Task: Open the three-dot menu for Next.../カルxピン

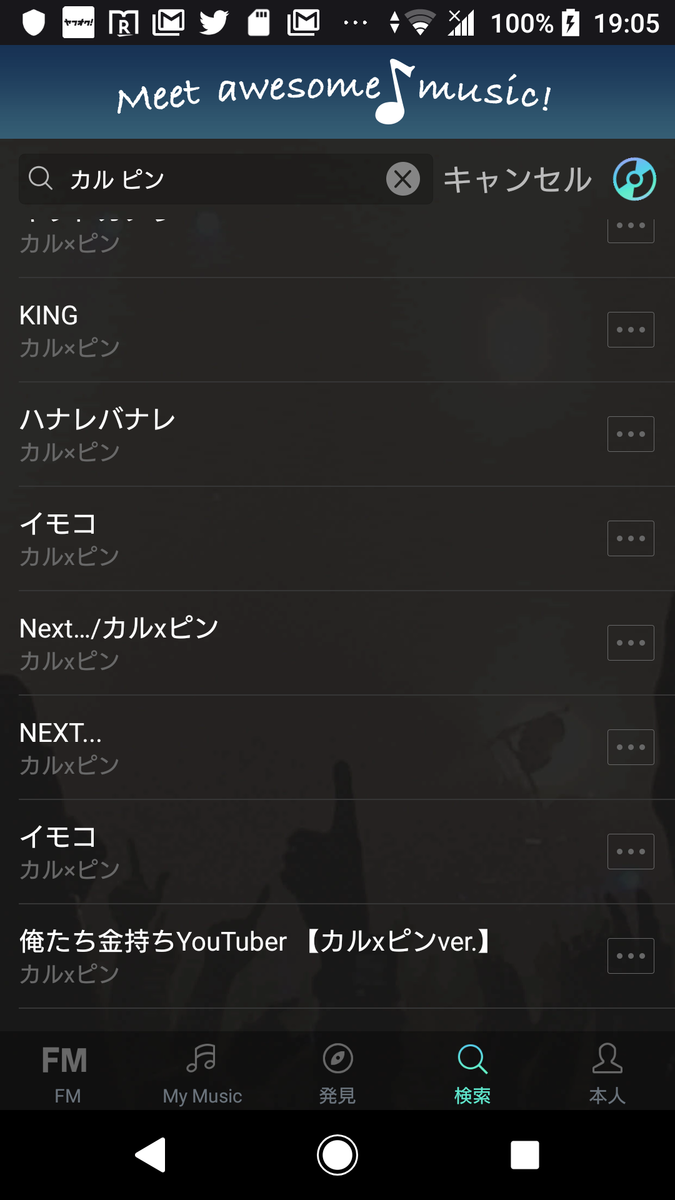Action: 631,643
